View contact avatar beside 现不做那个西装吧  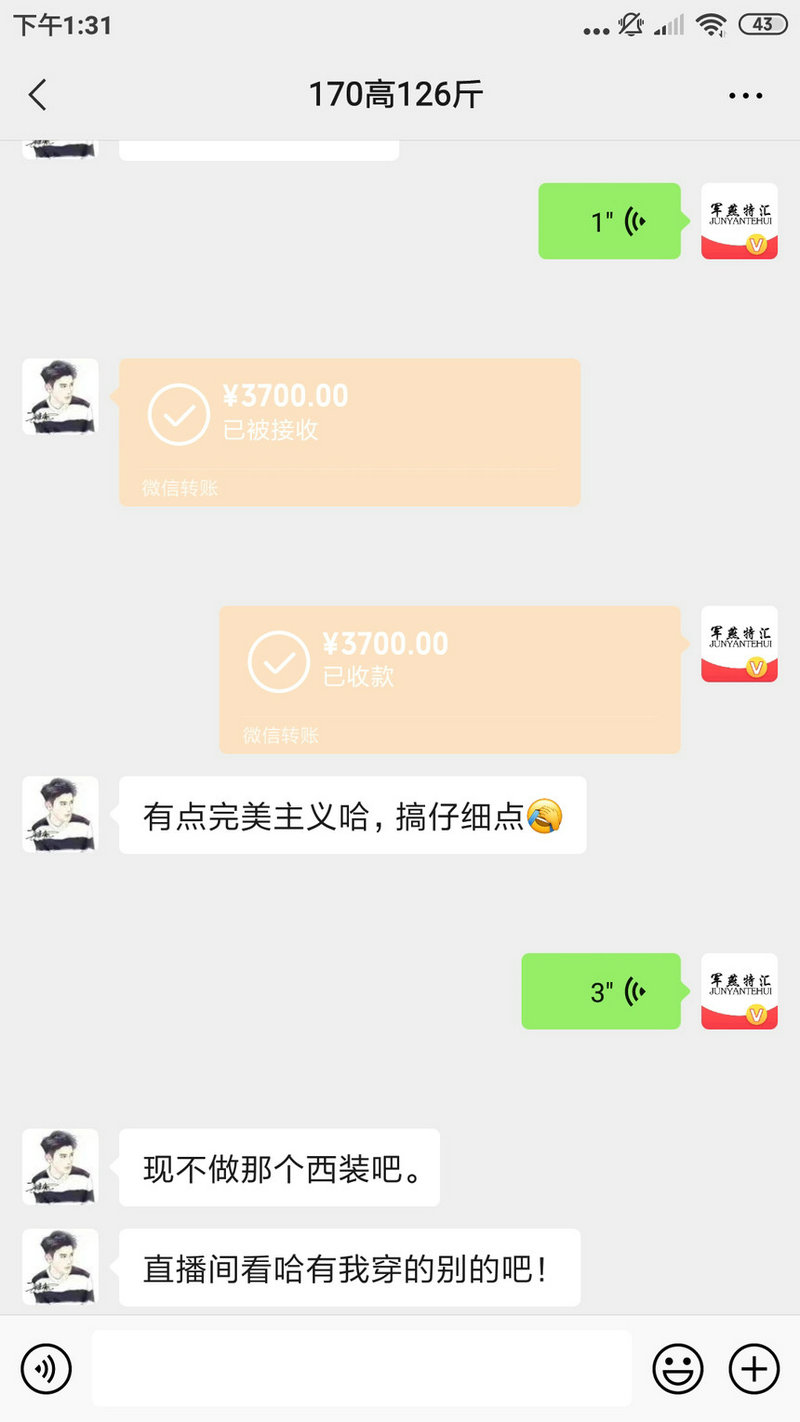coord(60,1167)
